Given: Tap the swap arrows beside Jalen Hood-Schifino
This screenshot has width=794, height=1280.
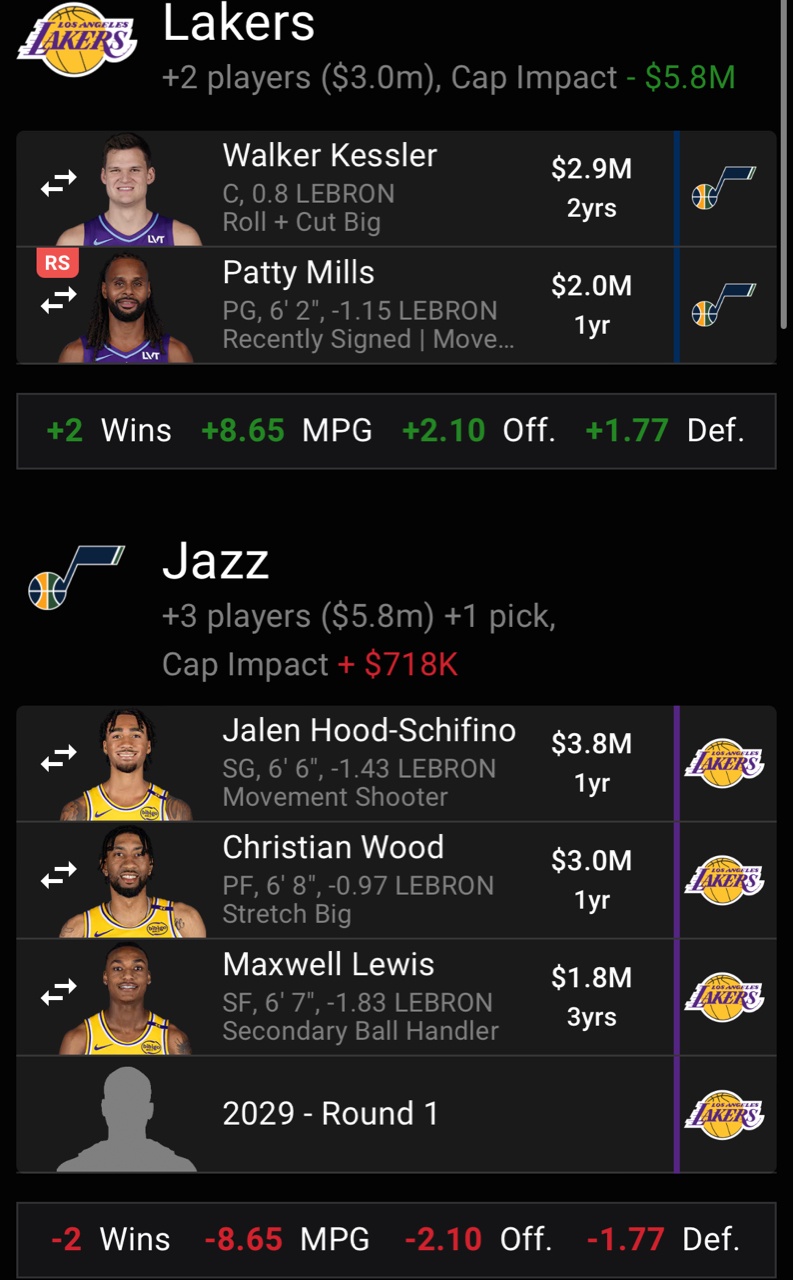Looking at the screenshot, I should tap(58, 761).
